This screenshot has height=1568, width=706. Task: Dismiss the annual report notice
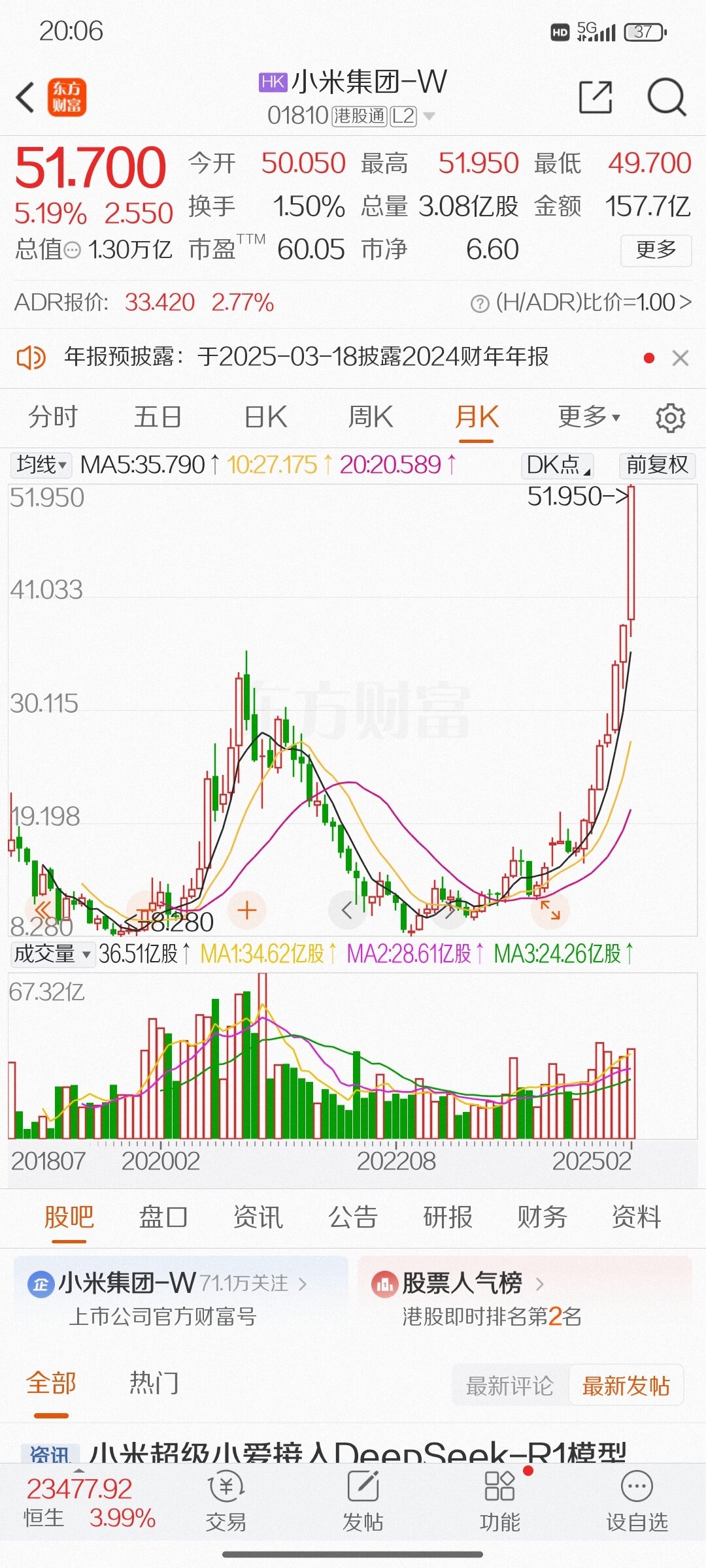tap(681, 358)
